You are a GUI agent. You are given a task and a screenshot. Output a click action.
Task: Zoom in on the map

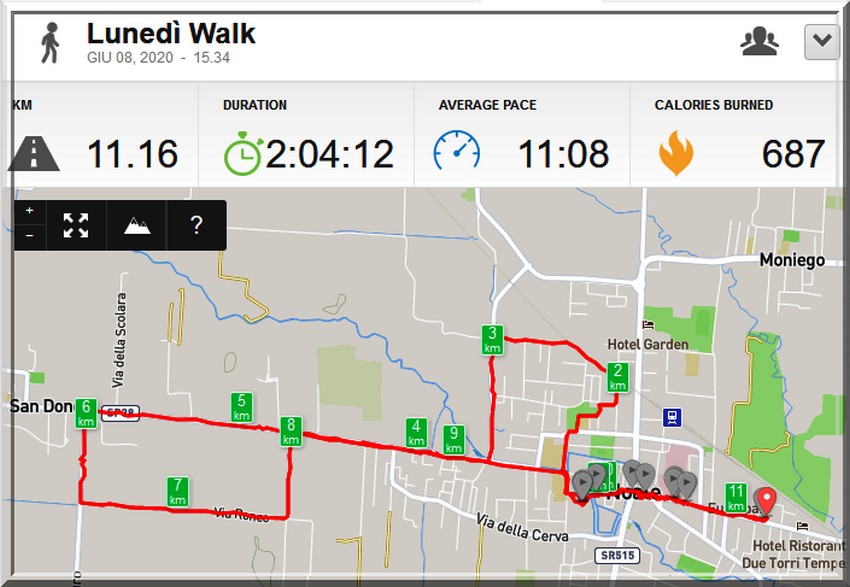point(30,212)
